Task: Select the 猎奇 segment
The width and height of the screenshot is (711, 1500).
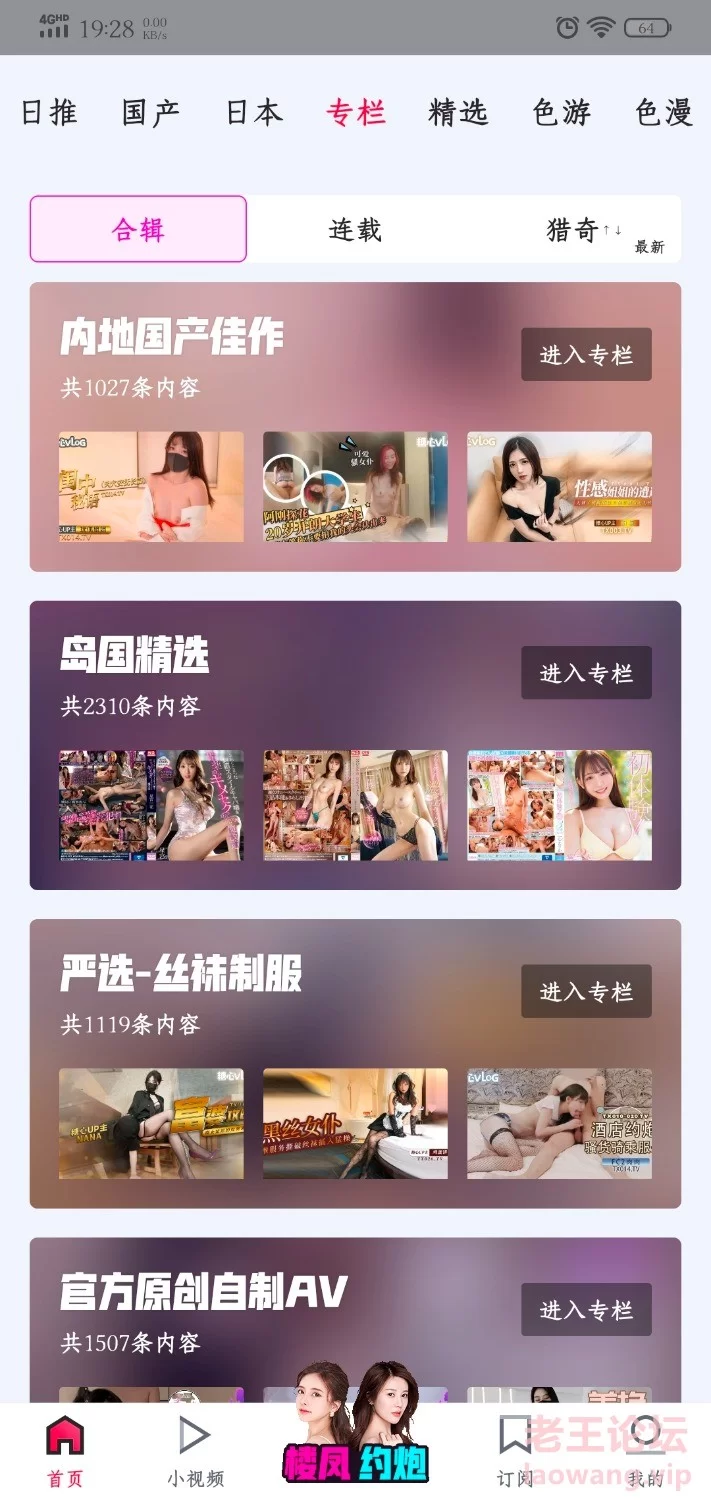Action: click(x=573, y=230)
